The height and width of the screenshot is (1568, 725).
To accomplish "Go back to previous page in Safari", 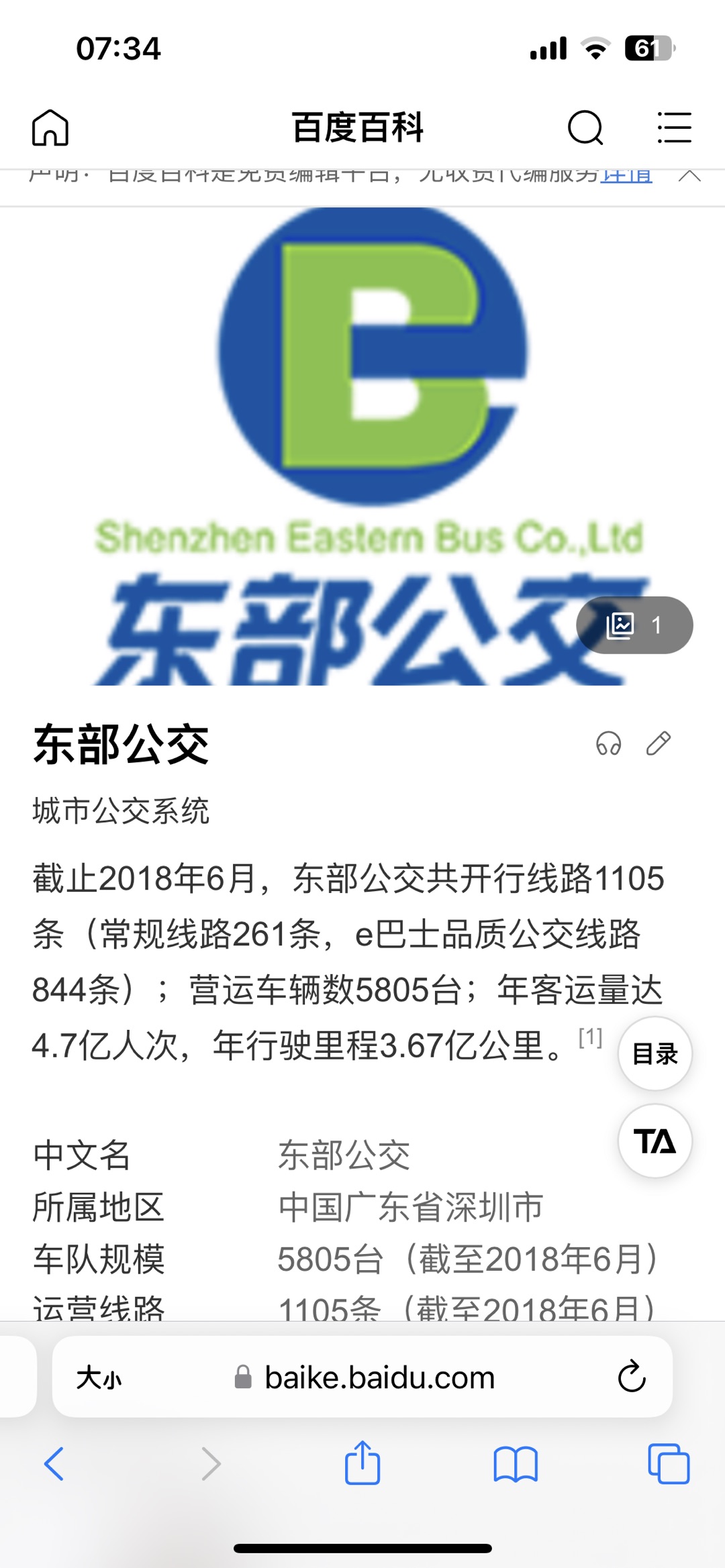I will point(54,1463).
